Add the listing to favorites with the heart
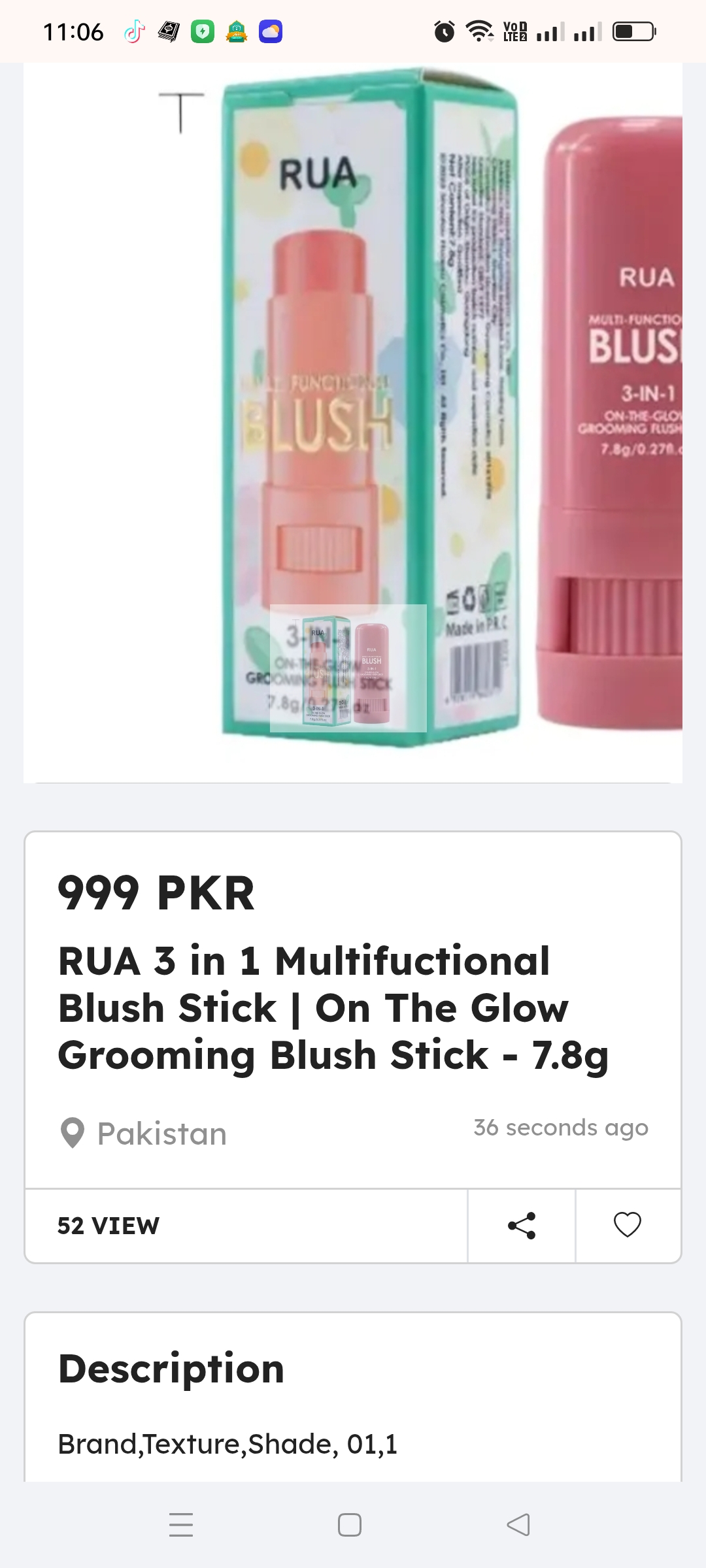This screenshot has width=706, height=1568. pyautogui.click(x=628, y=1226)
